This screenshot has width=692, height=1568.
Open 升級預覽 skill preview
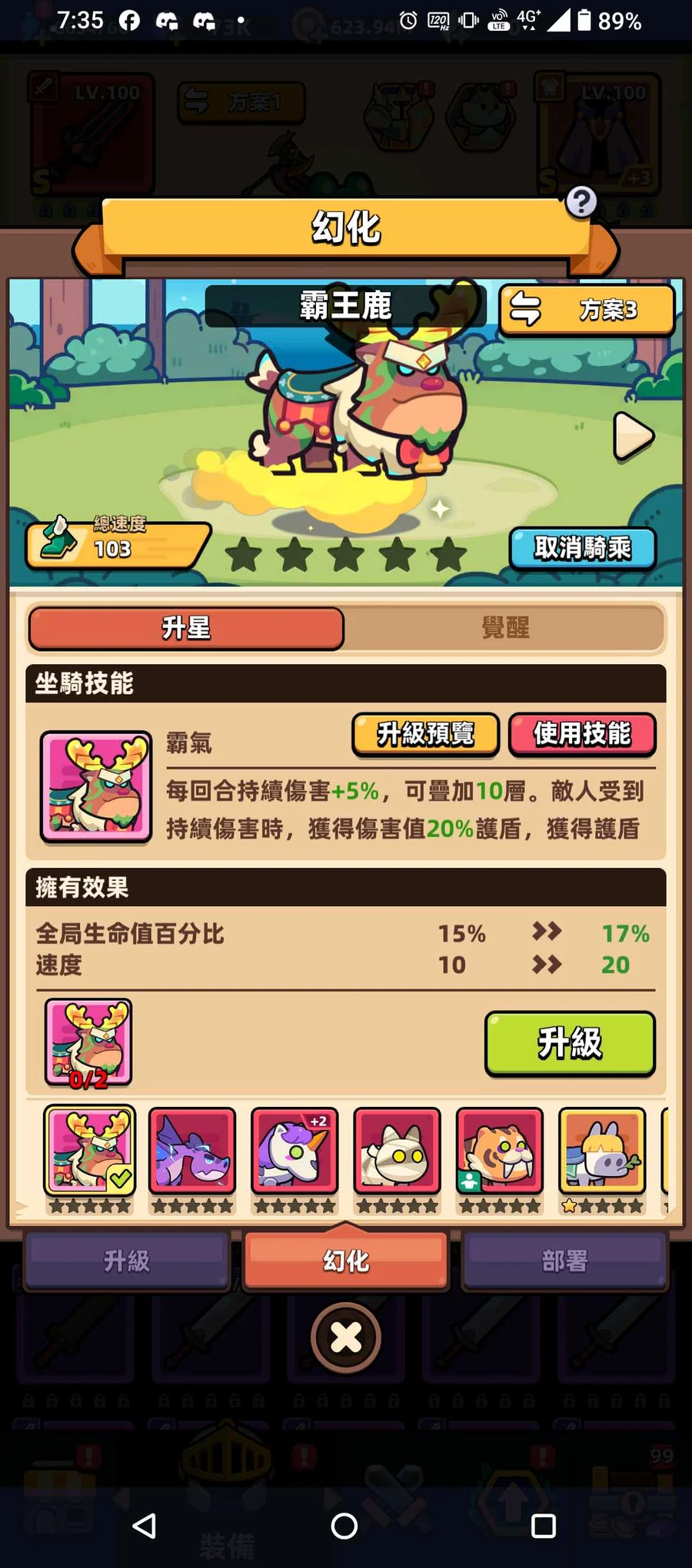425,734
